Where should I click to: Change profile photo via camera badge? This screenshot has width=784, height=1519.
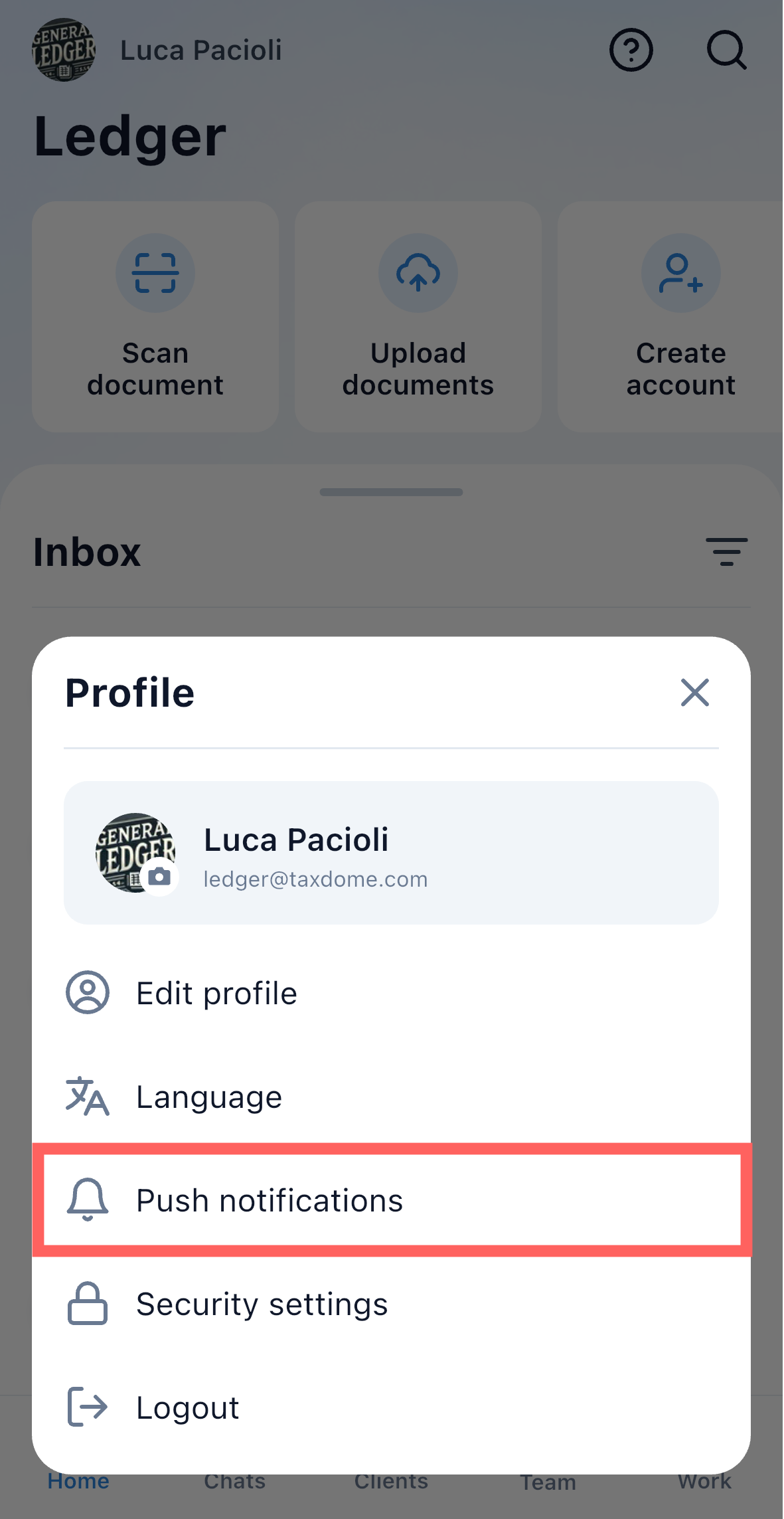[x=159, y=877]
